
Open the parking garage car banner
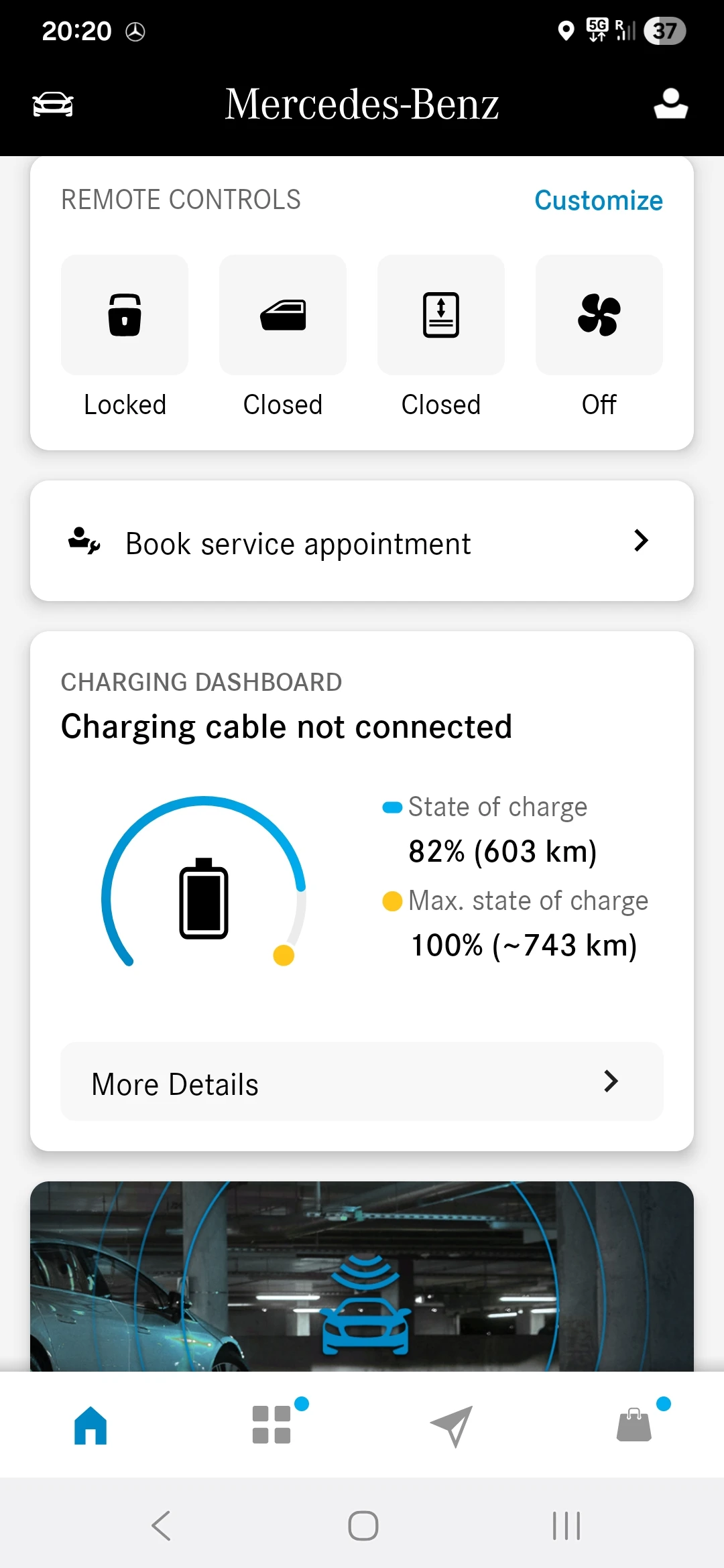[362, 1276]
